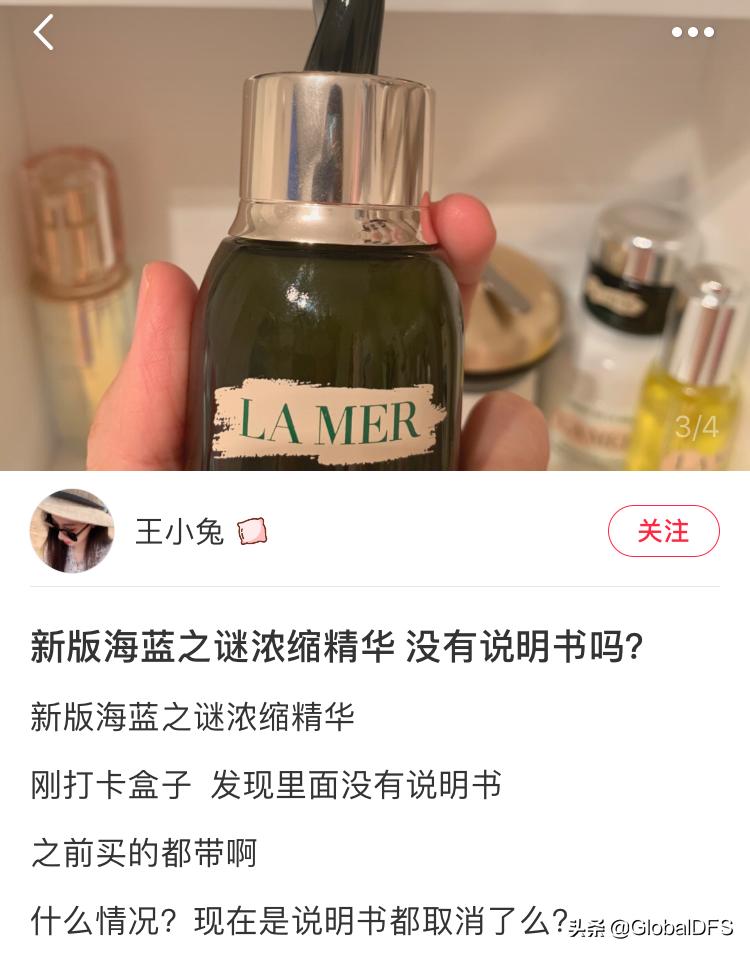750x955 pixels.
Task: Open the three-dot overflow menu
Action: tap(692, 32)
